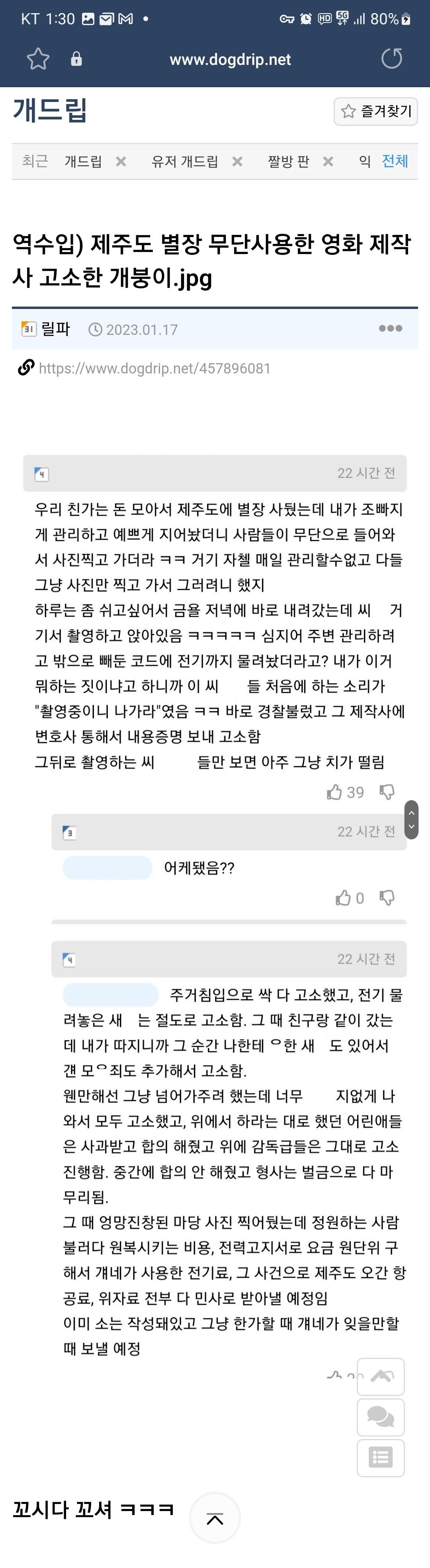Bookmark this page with the browser star

38,59
